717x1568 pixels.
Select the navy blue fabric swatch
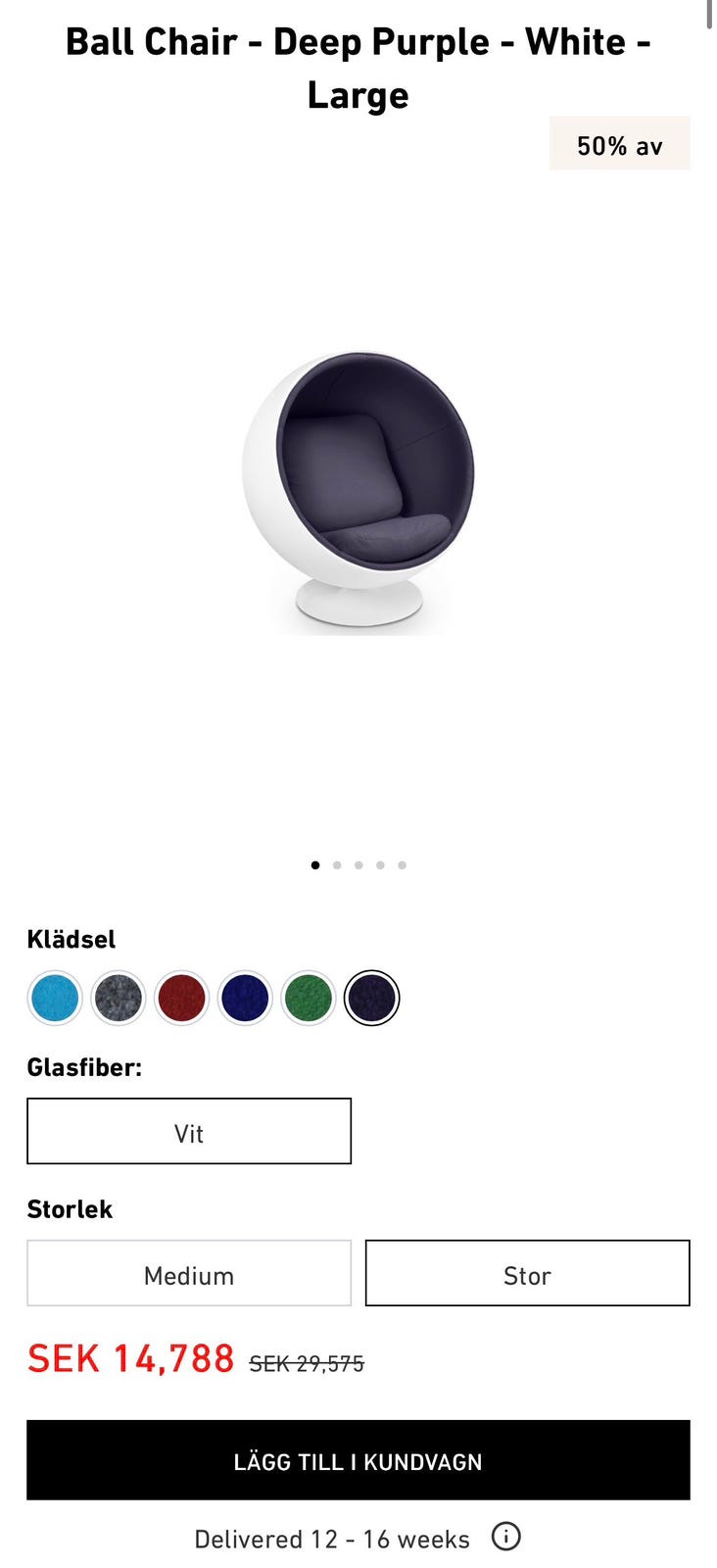coord(245,998)
